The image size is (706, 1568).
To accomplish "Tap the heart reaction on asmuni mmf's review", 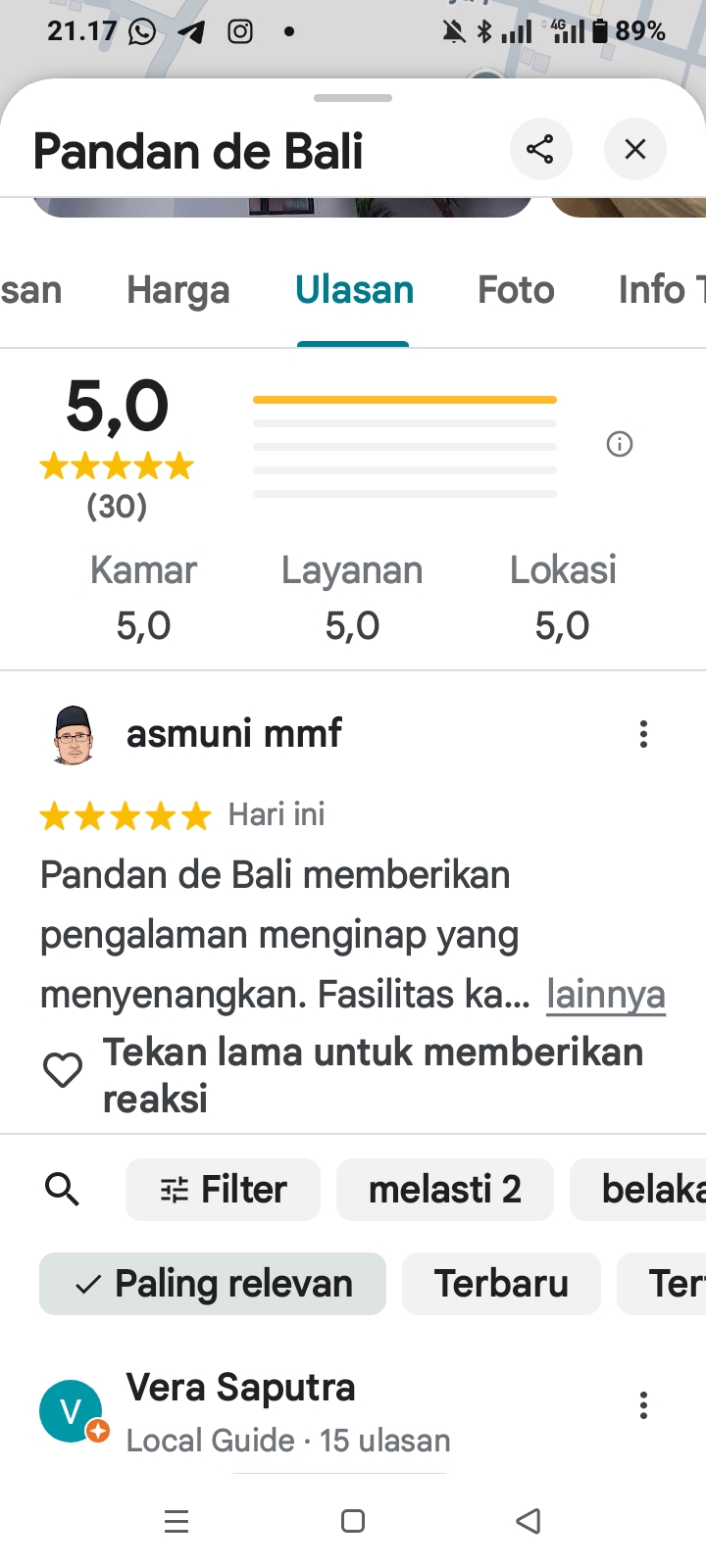I will click(63, 1070).
